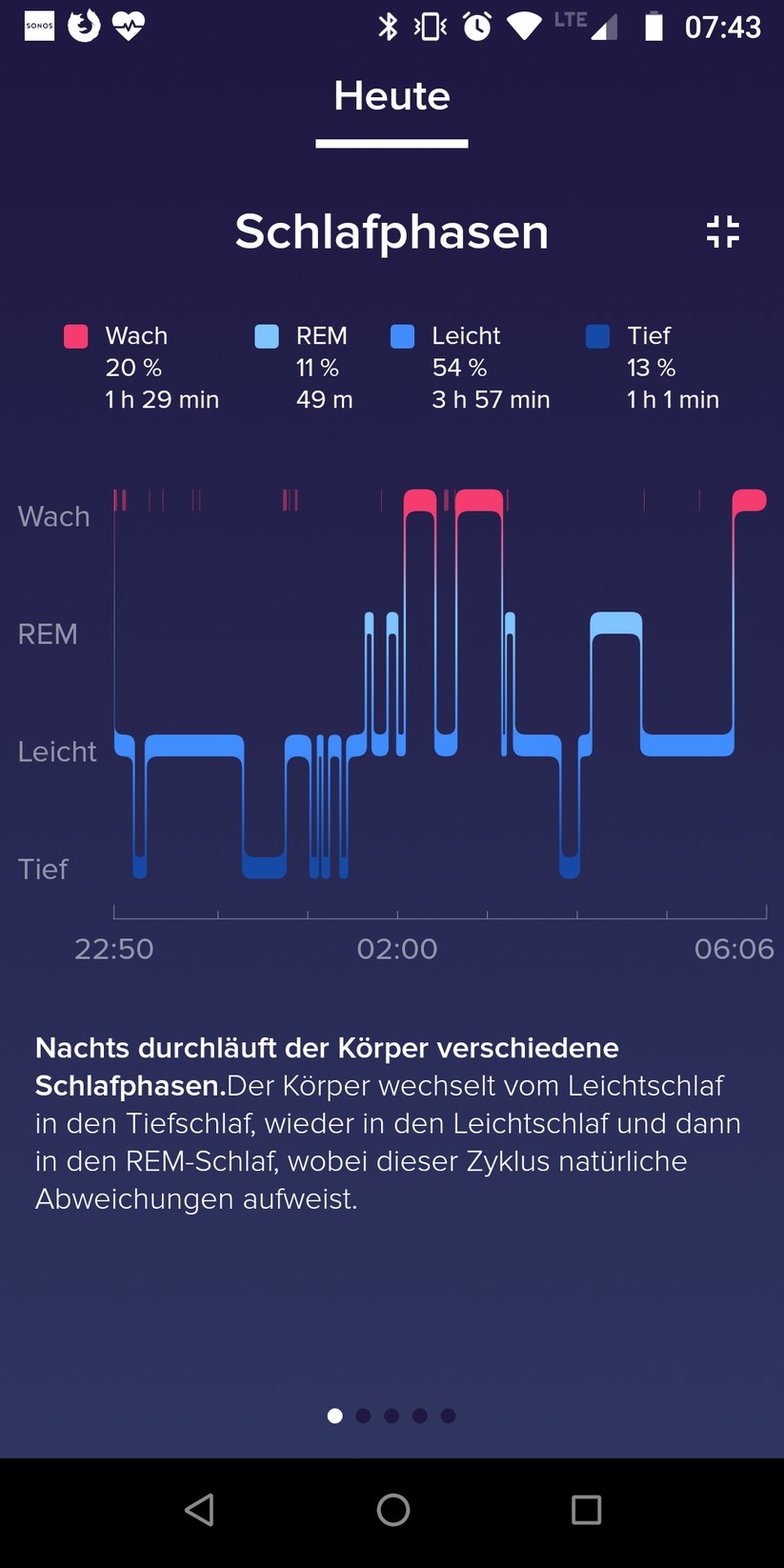Click the Leicht blue color swatch
The image size is (784, 1568).
[403, 336]
